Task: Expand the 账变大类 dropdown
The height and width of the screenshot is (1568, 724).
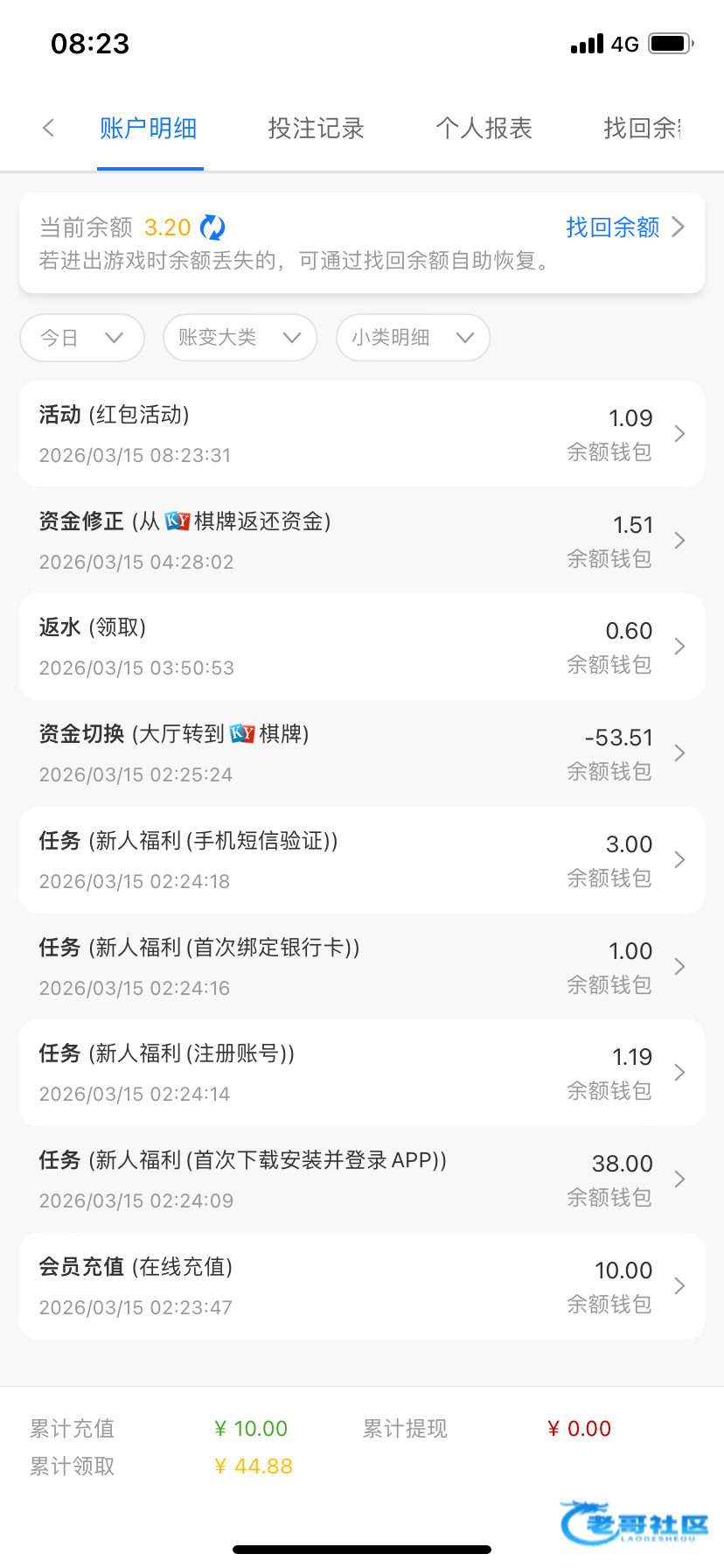Action: point(240,338)
